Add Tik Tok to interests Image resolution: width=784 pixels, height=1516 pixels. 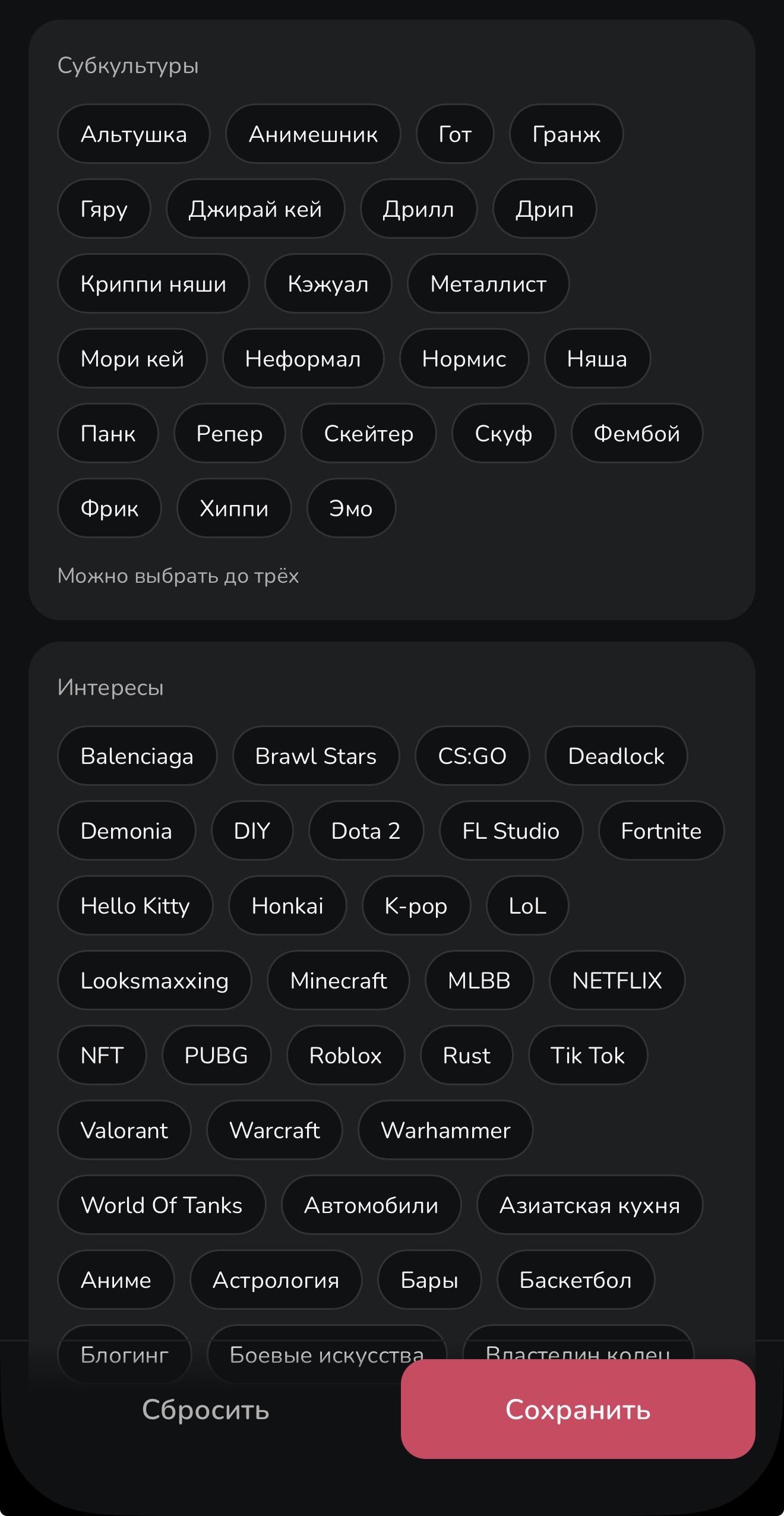[588, 1055]
